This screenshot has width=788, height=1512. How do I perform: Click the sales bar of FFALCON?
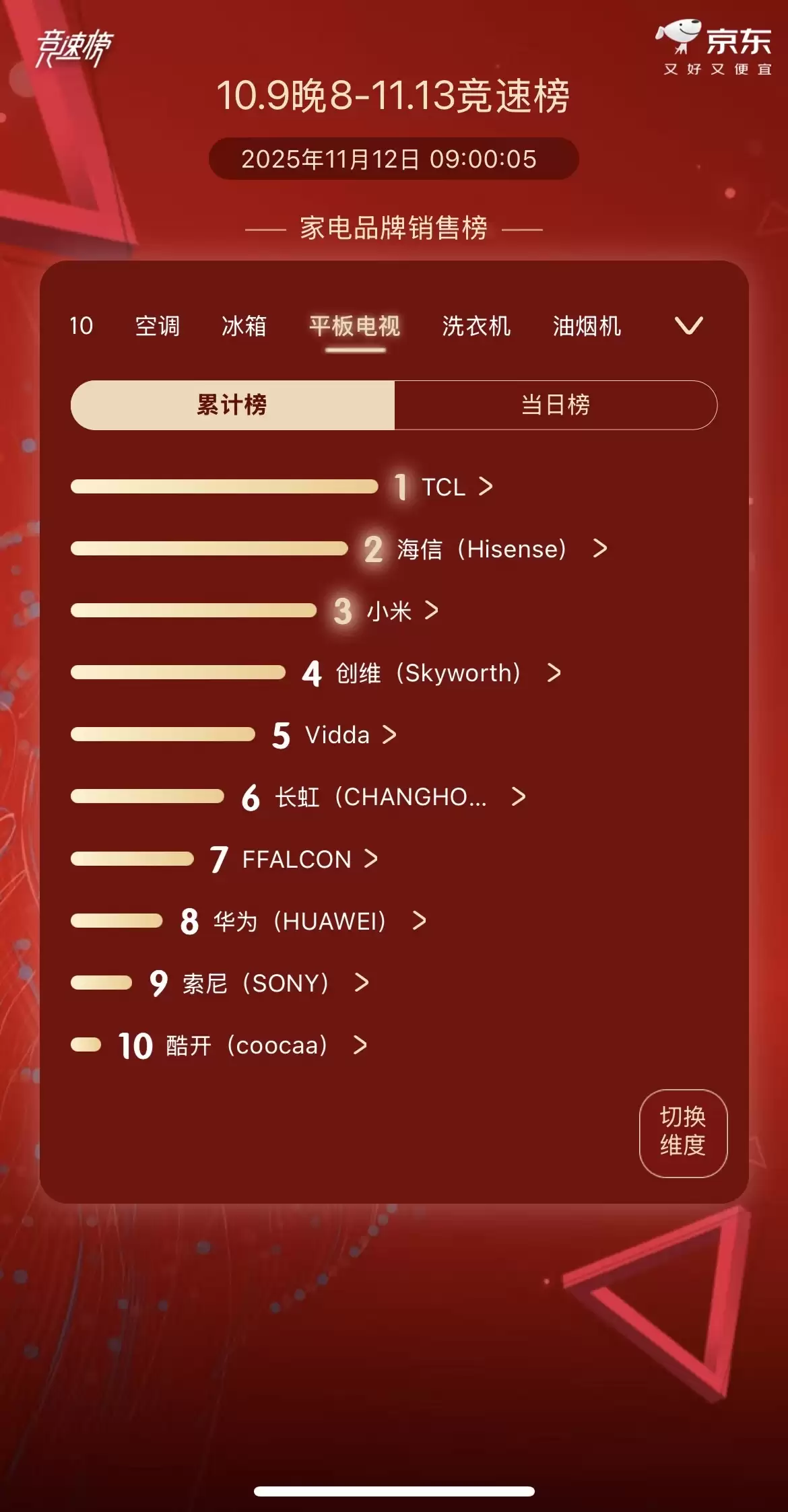click(x=131, y=859)
